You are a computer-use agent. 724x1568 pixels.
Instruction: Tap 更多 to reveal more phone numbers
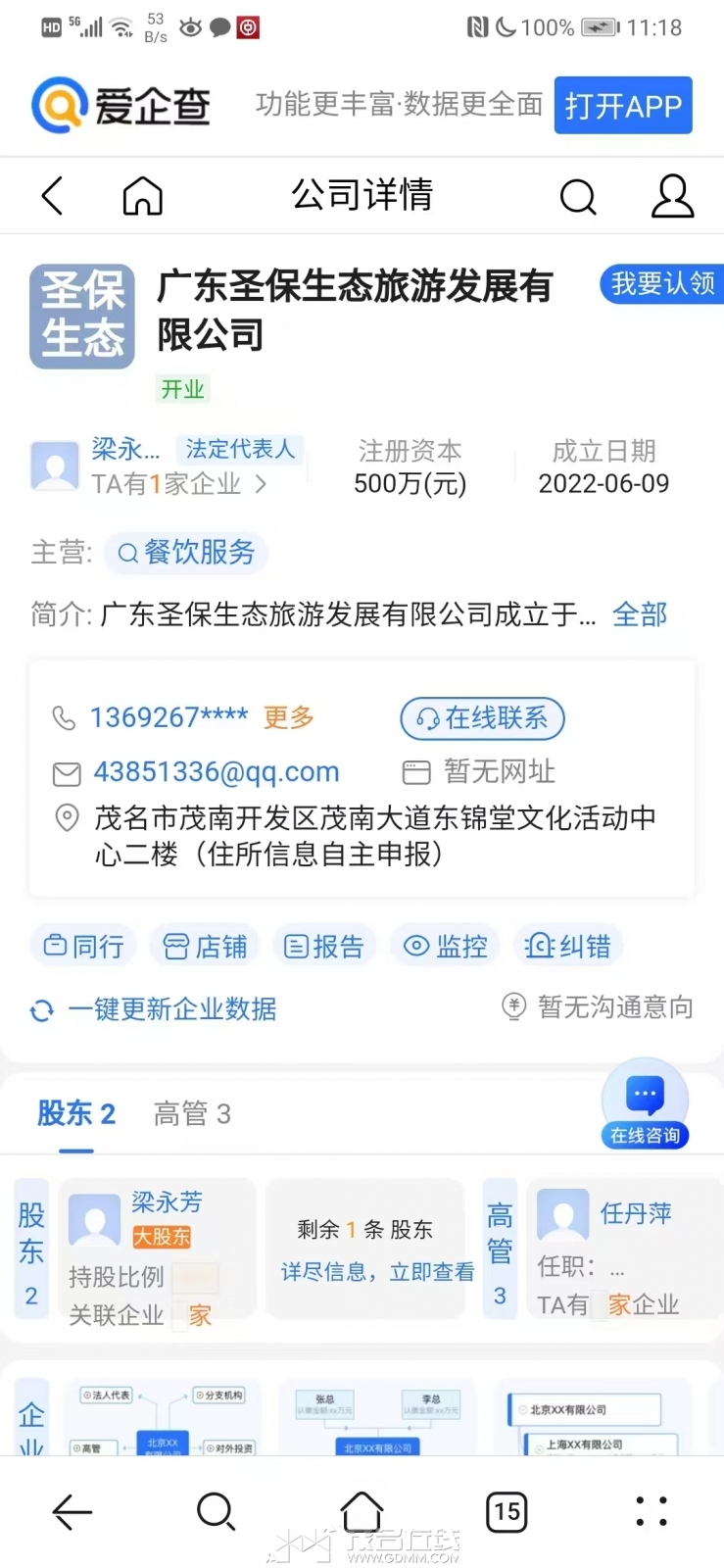286,717
